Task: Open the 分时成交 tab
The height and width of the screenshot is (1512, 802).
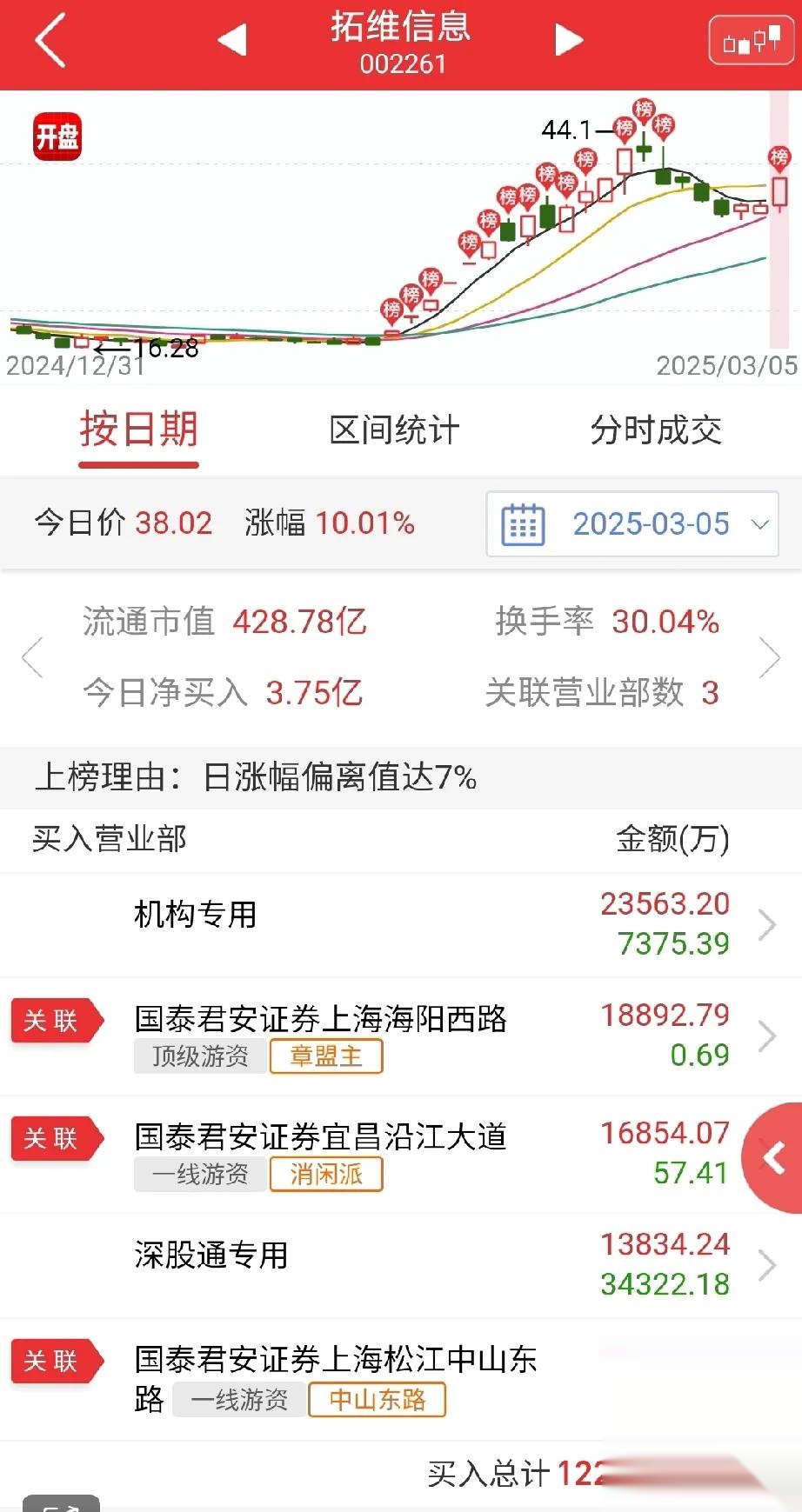Action: (x=656, y=430)
